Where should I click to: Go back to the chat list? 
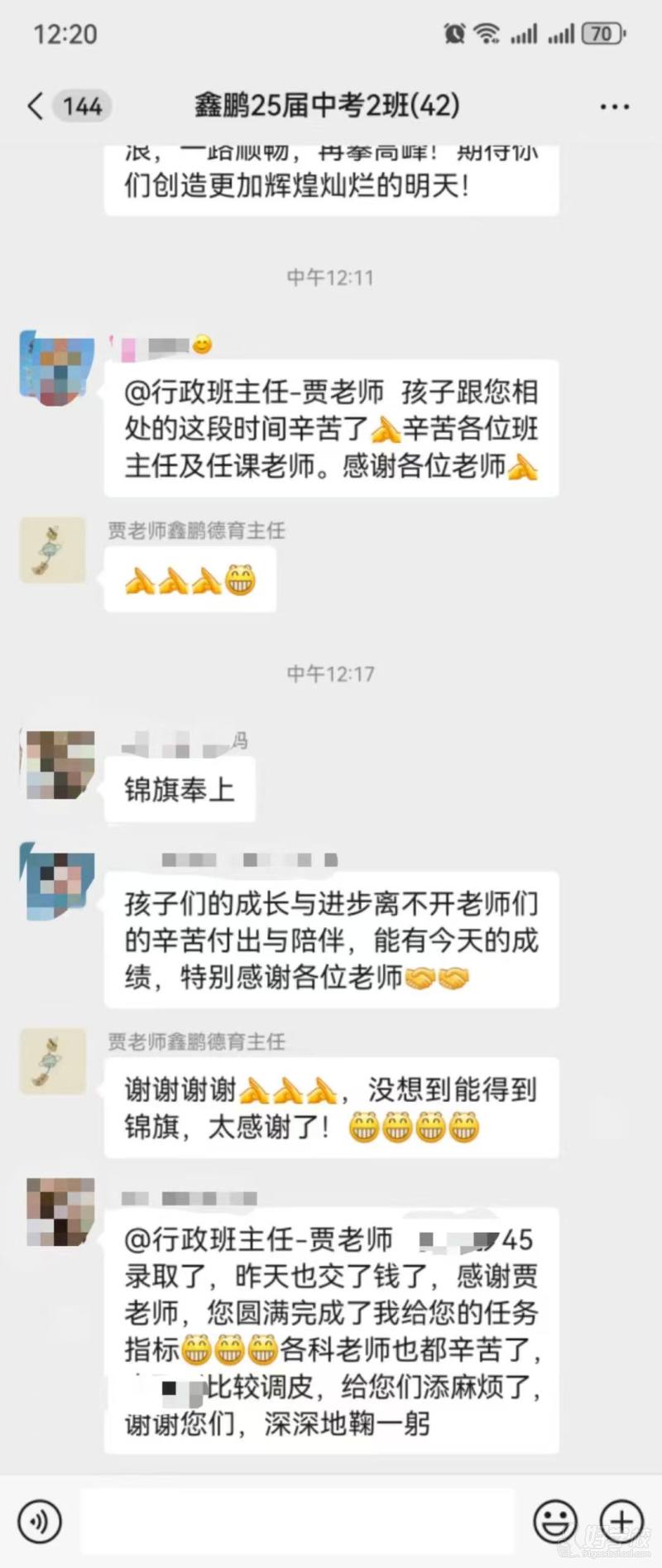(35, 106)
